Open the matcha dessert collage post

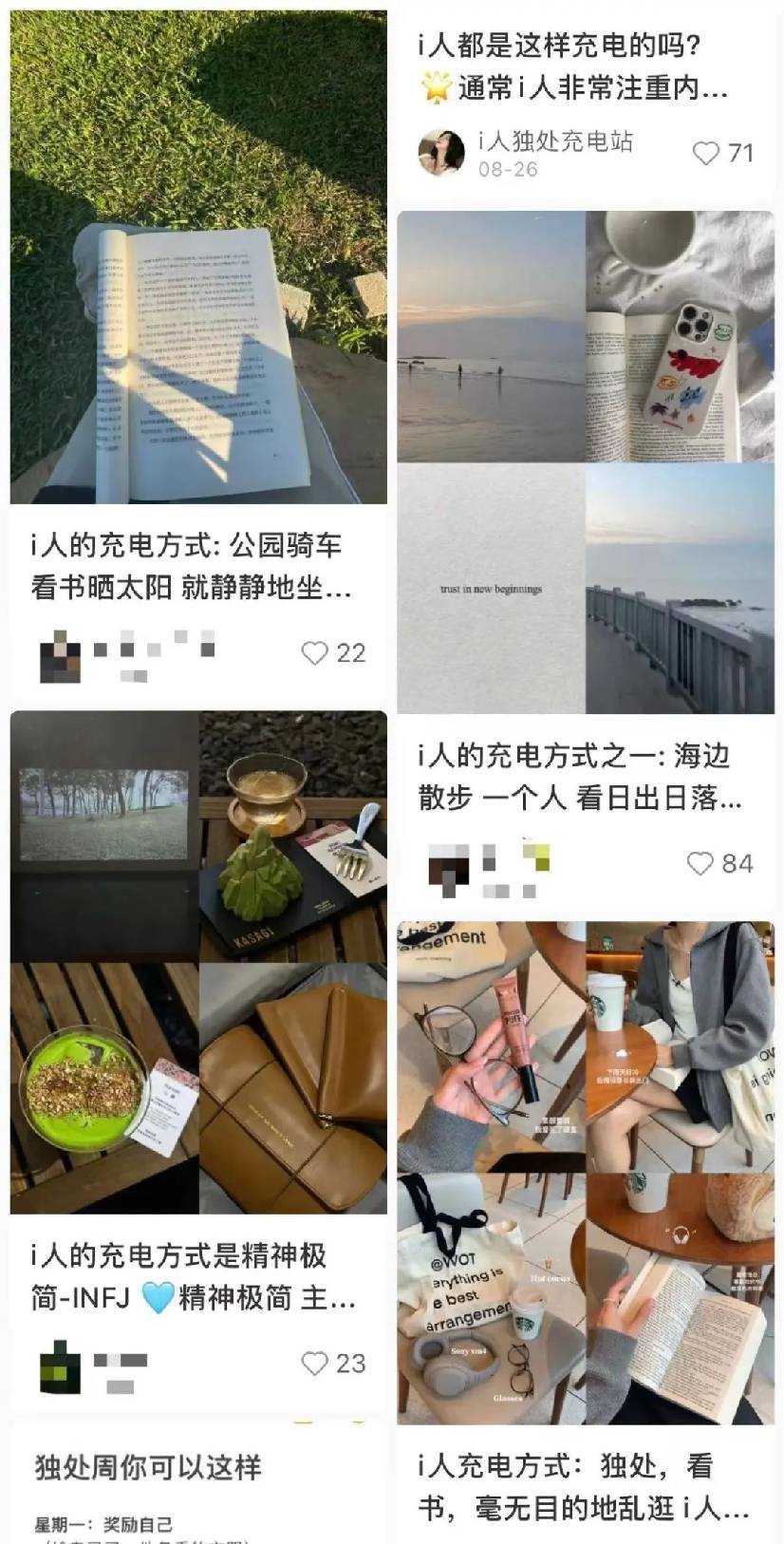coord(198,961)
